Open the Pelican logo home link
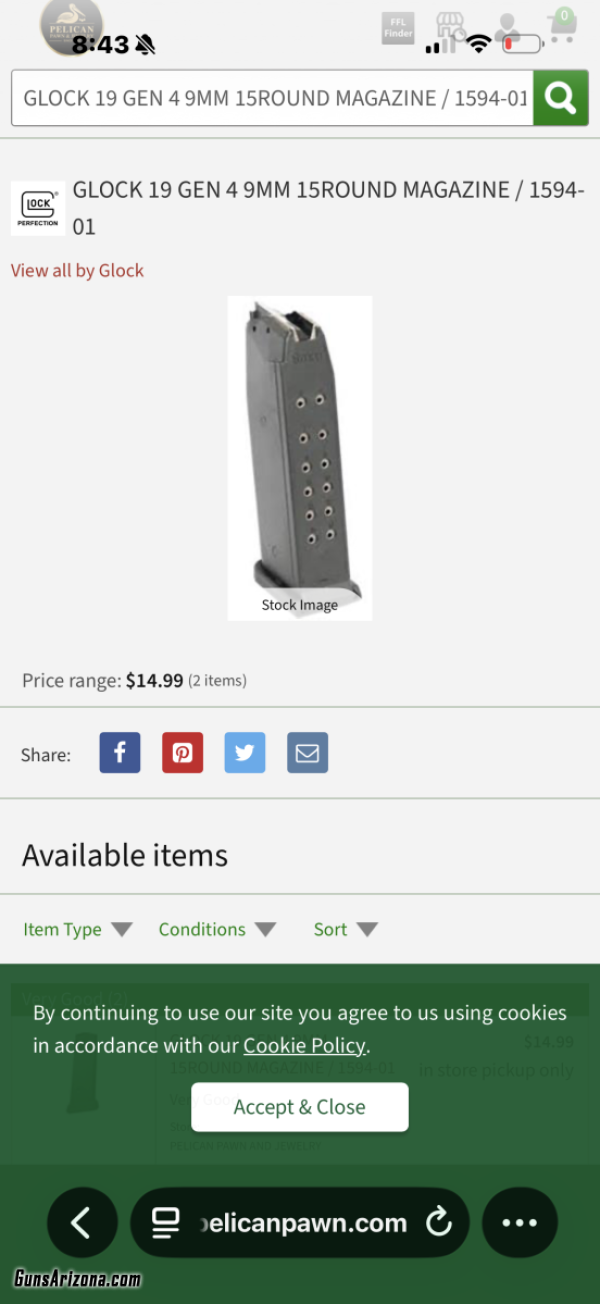Viewport: 600px width, 1304px height. tap(71, 28)
